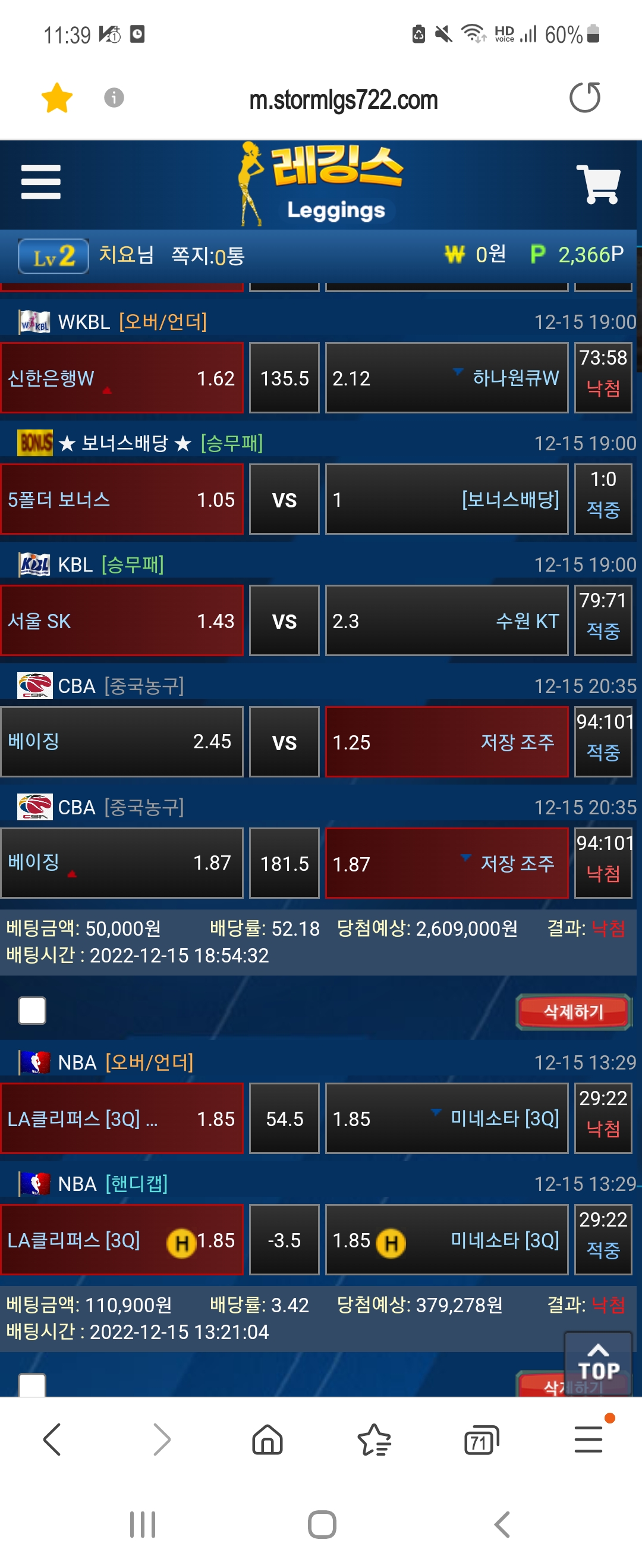The image size is (642, 1568).
Task: Open the browser menu
Action: pos(588,1440)
